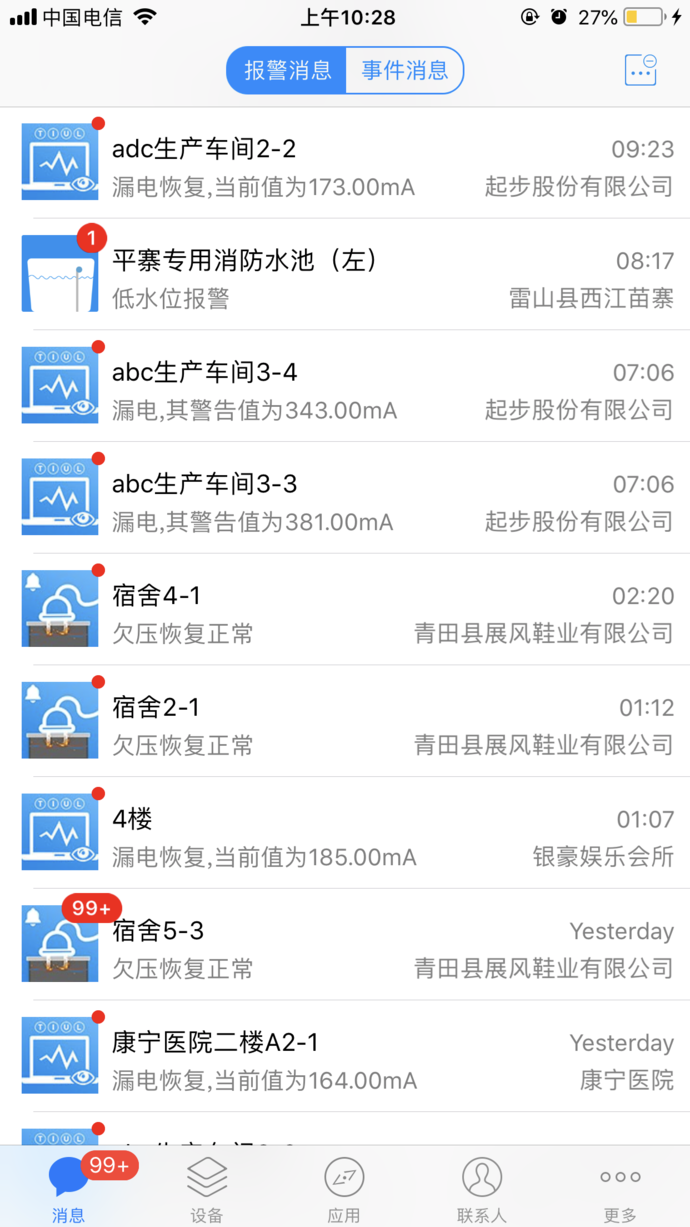The image size is (690, 1227).
Task: Select the 报警消息 segment
Action: pyautogui.click(x=287, y=70)
